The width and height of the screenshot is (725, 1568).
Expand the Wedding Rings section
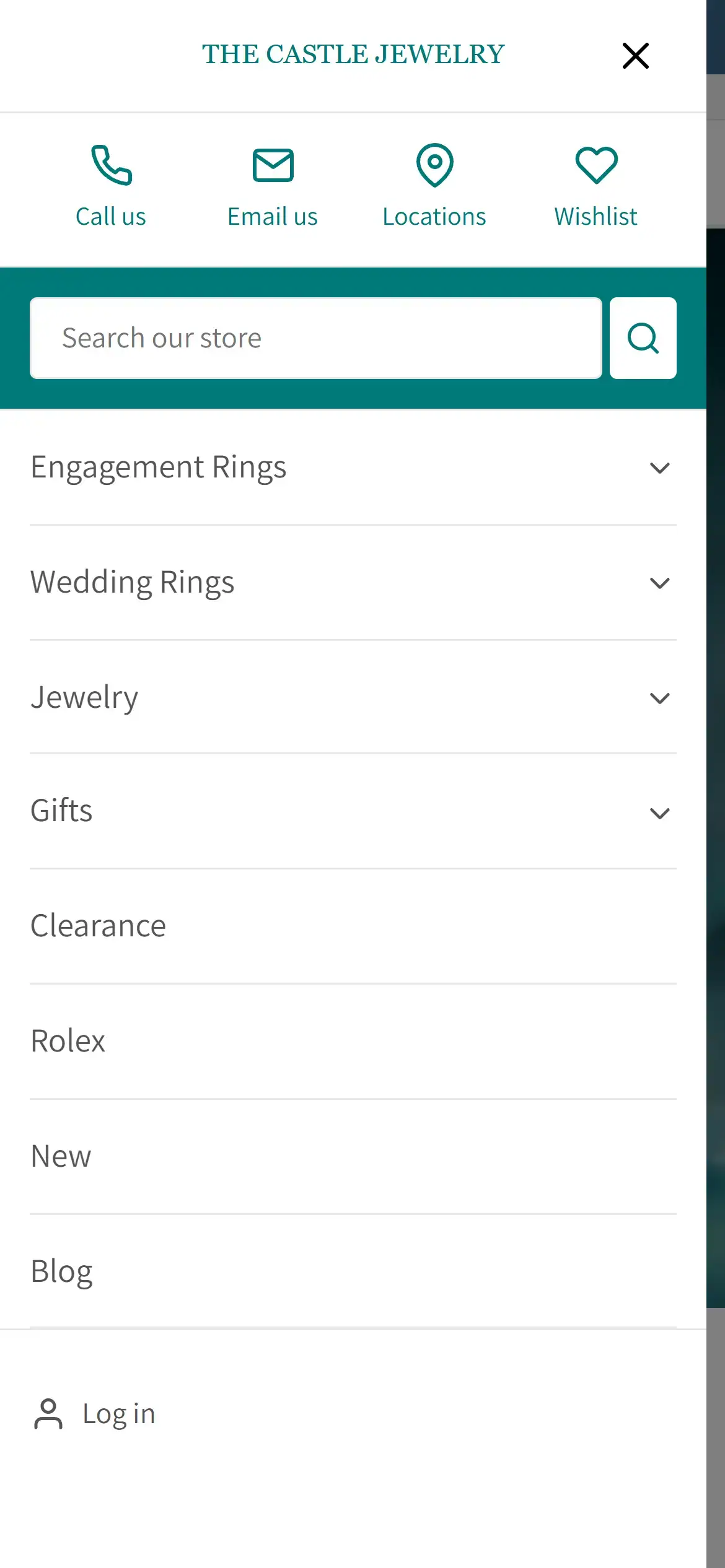(x=659, y=583)
